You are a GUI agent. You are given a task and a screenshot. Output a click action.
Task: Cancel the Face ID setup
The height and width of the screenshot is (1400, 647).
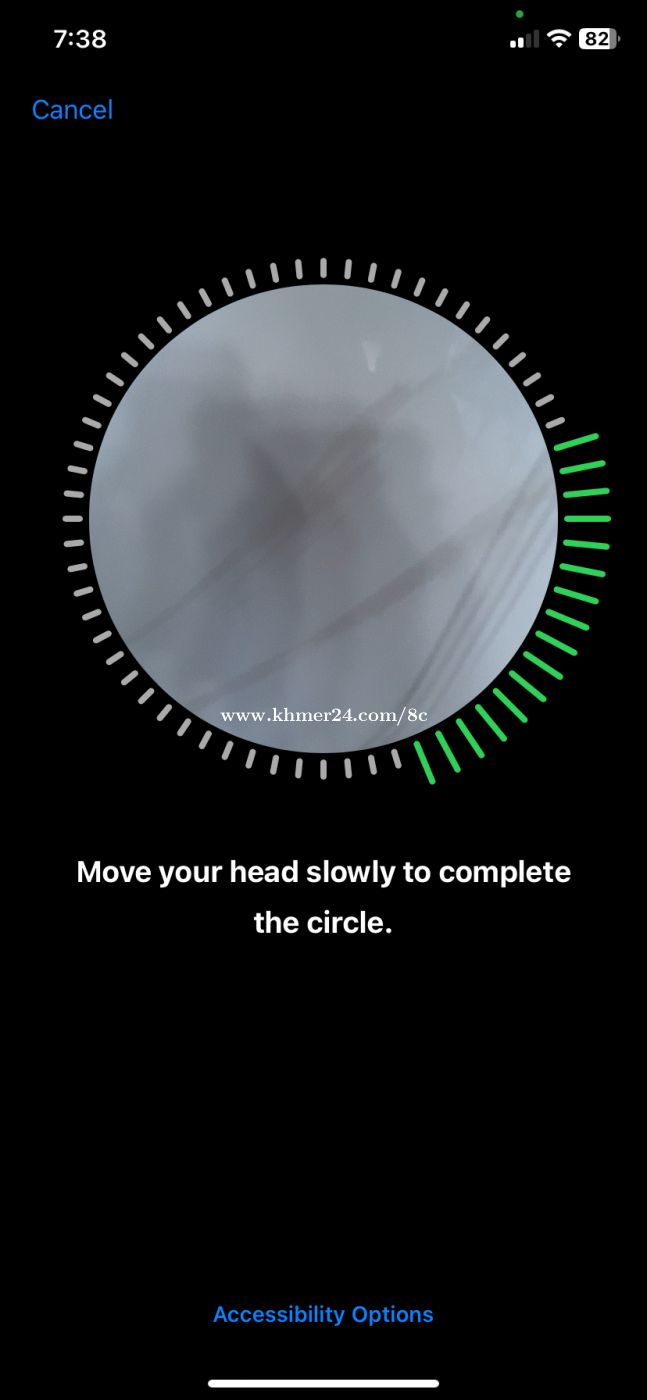pos(72,110)
